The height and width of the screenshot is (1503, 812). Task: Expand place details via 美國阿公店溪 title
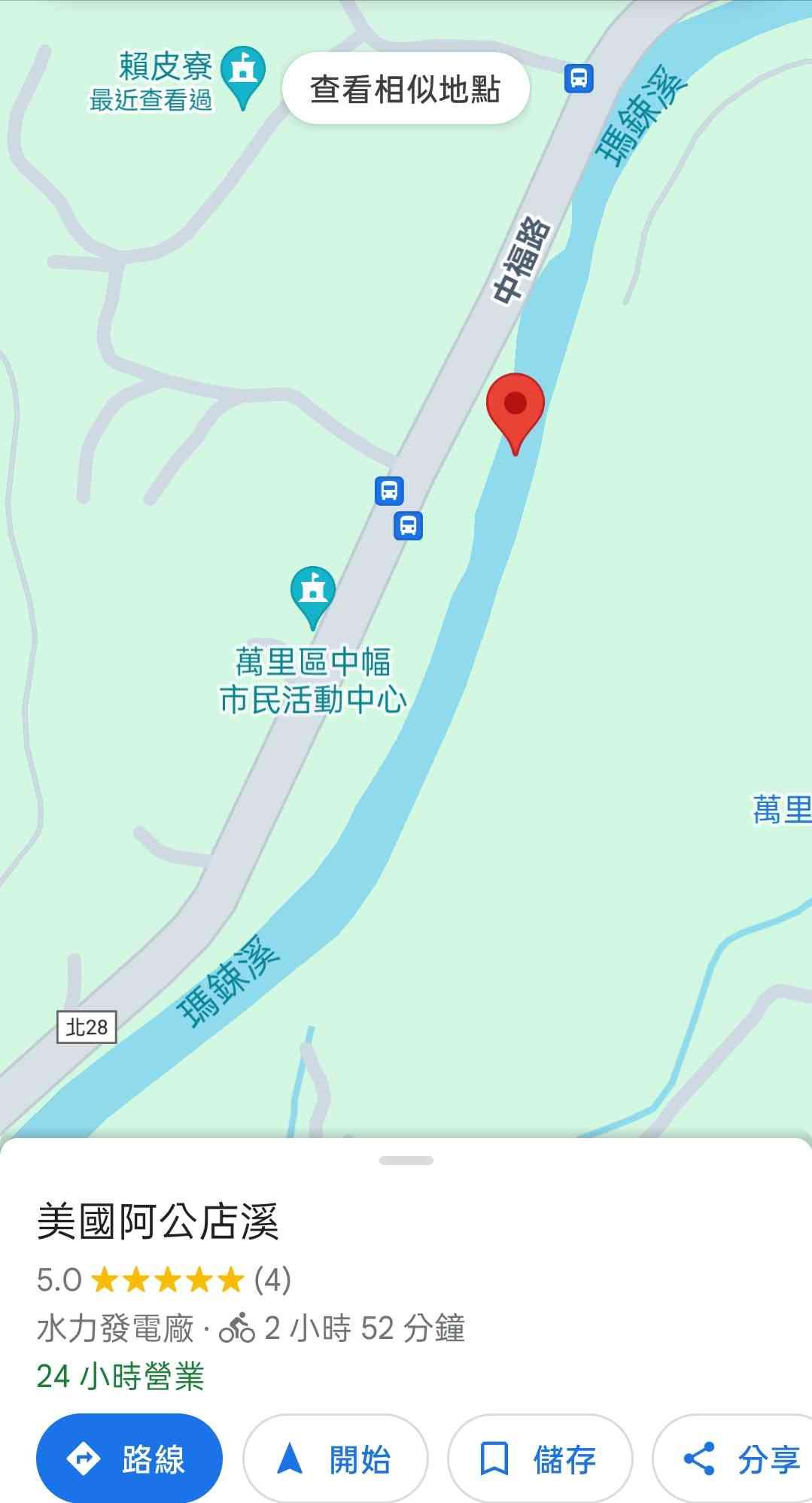tap(158, 1222)
